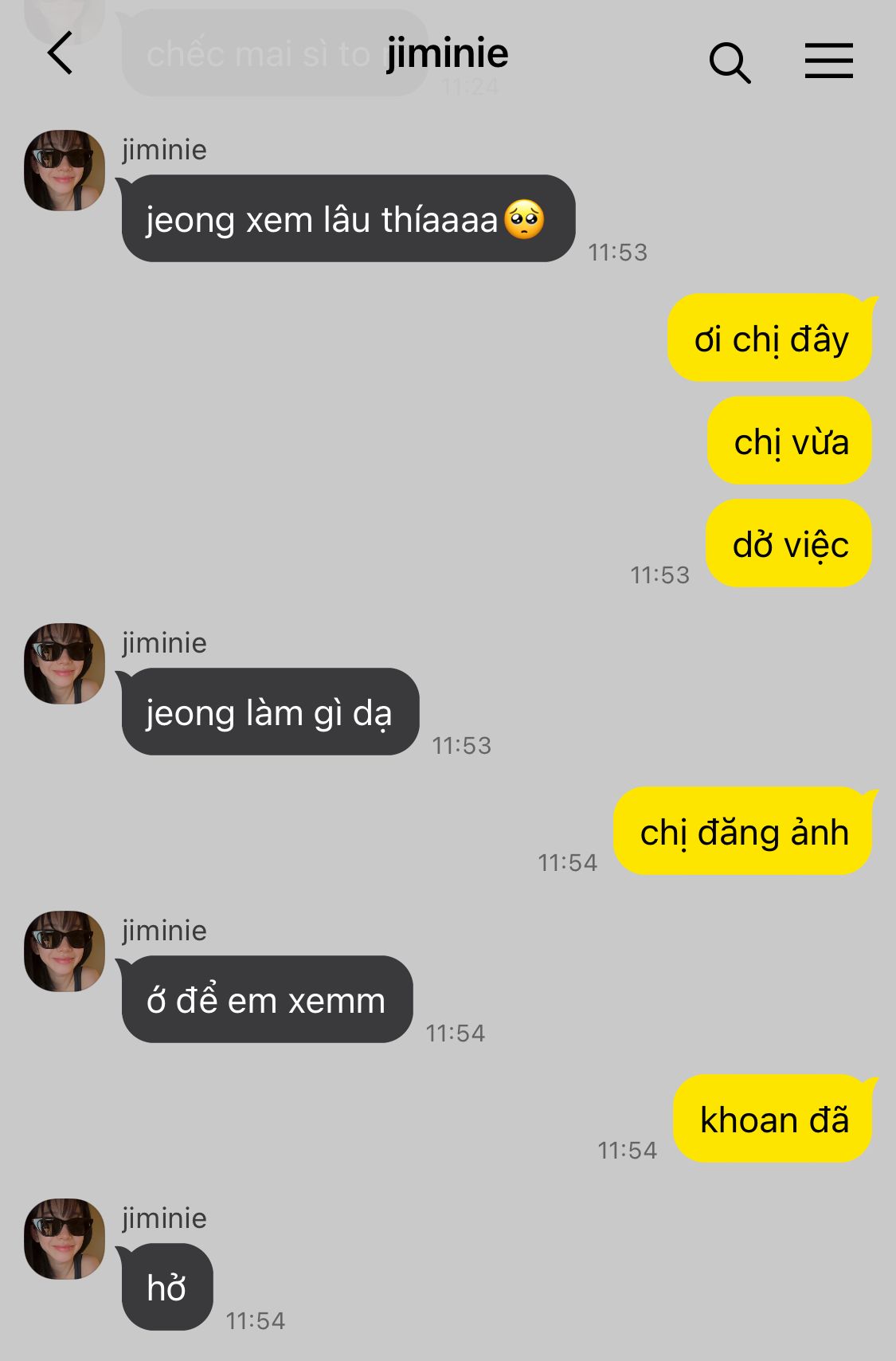View jiminie's profile picture beside 'ớ để em xemm'

[65, 951]
